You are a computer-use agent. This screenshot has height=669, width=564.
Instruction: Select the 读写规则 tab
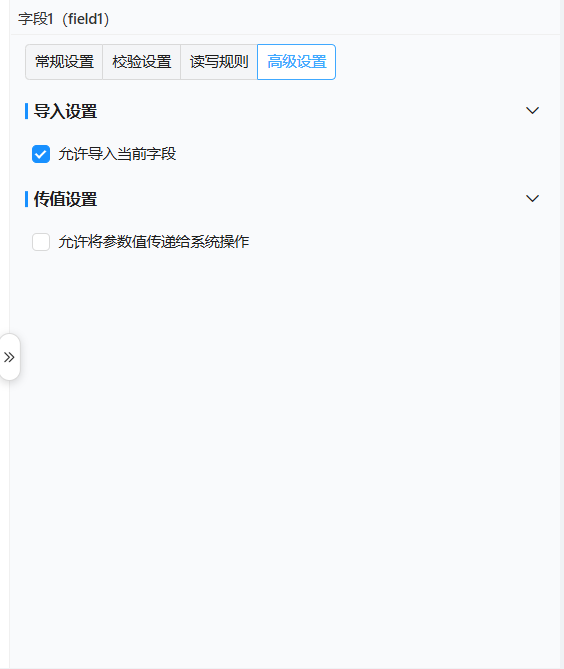[x=219, y=62]
